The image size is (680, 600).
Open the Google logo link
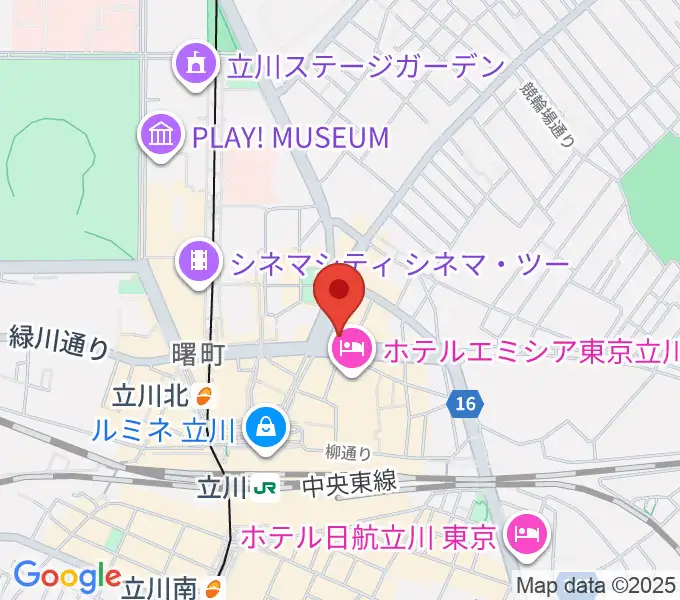click(x=66, y=576)
